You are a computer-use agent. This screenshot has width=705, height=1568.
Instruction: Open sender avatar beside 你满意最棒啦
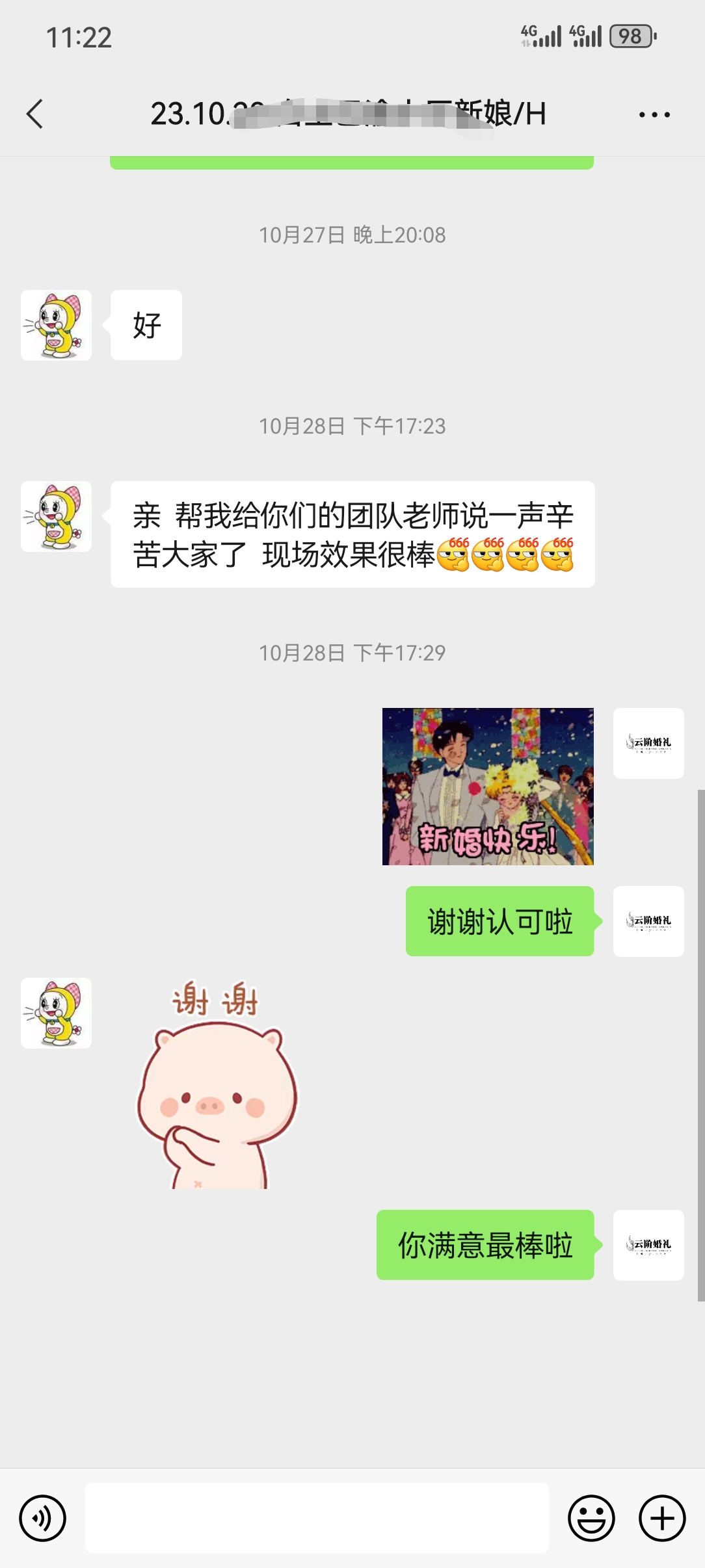click(648, 1245)
